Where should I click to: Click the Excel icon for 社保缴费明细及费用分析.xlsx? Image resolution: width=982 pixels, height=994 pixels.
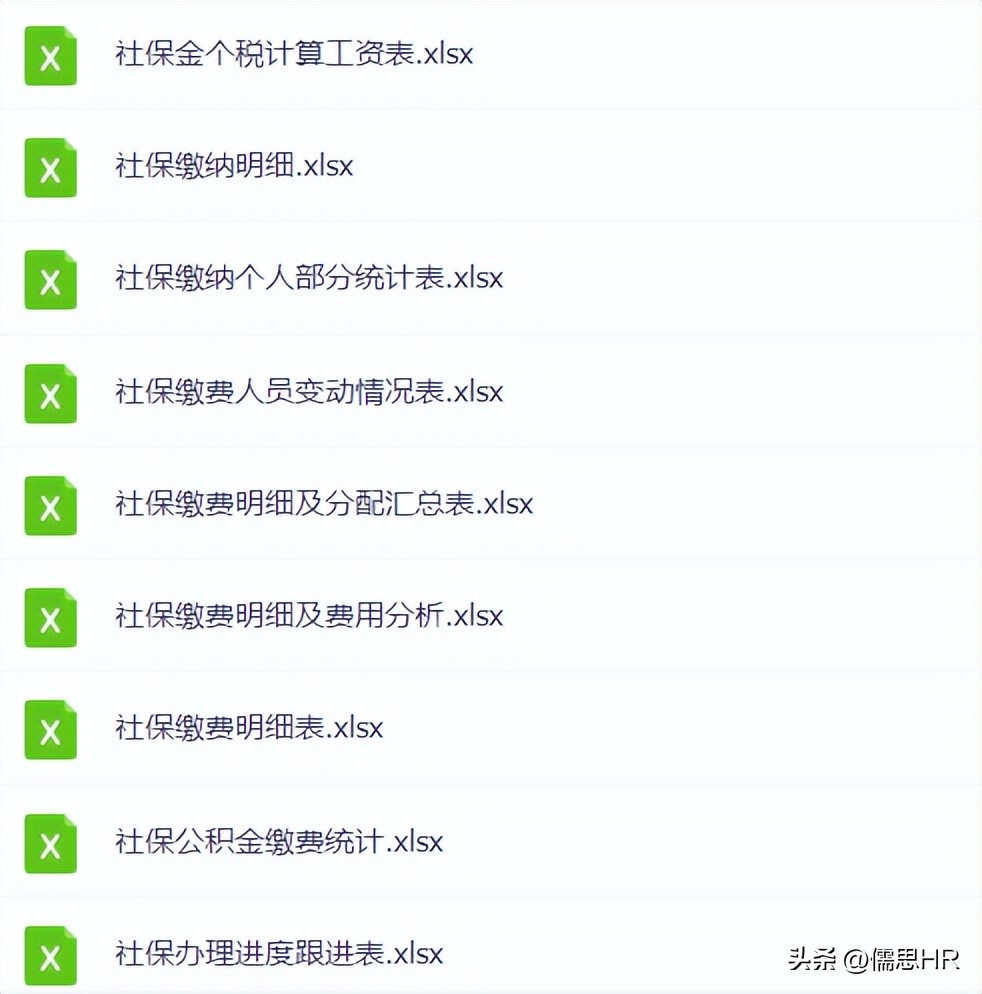coord(50,618)
